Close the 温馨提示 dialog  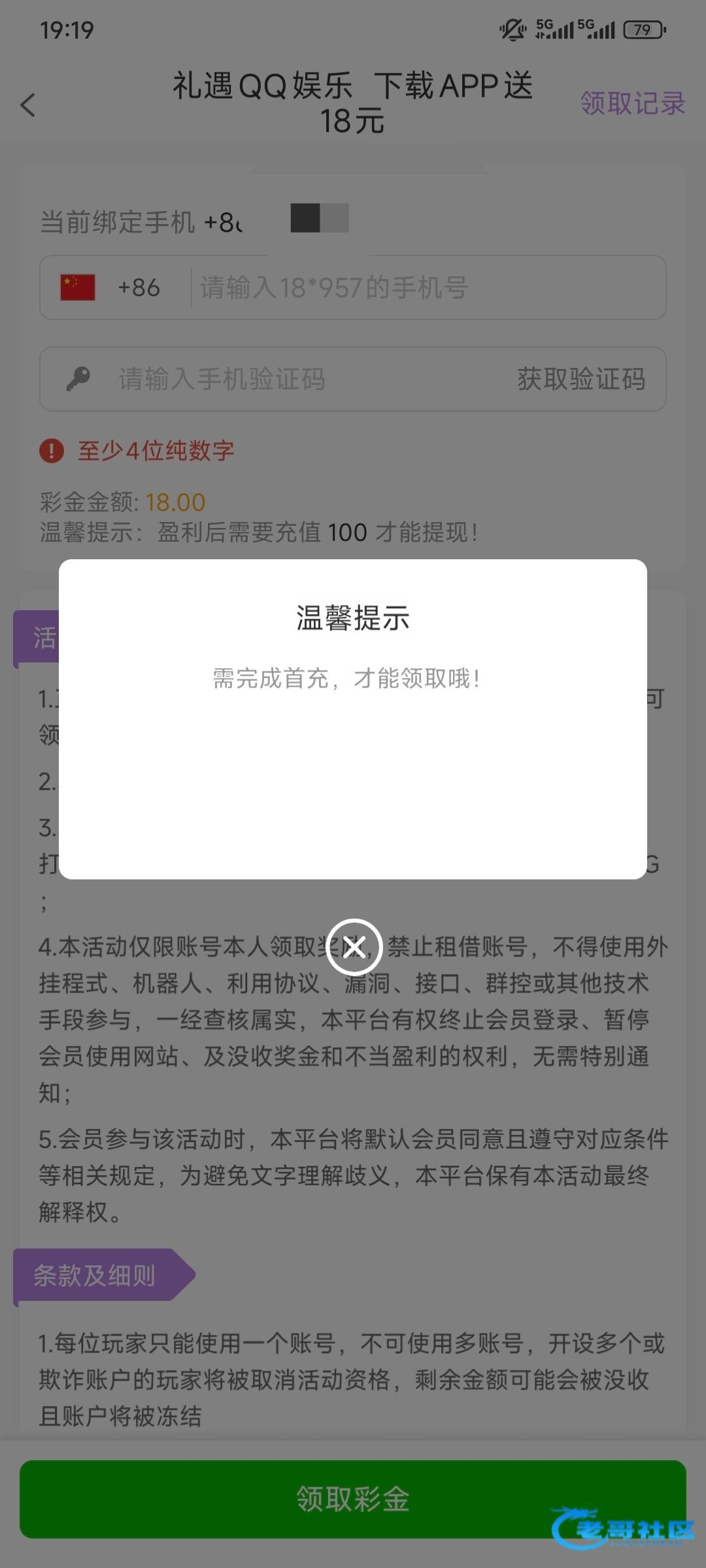pos(354,947)
